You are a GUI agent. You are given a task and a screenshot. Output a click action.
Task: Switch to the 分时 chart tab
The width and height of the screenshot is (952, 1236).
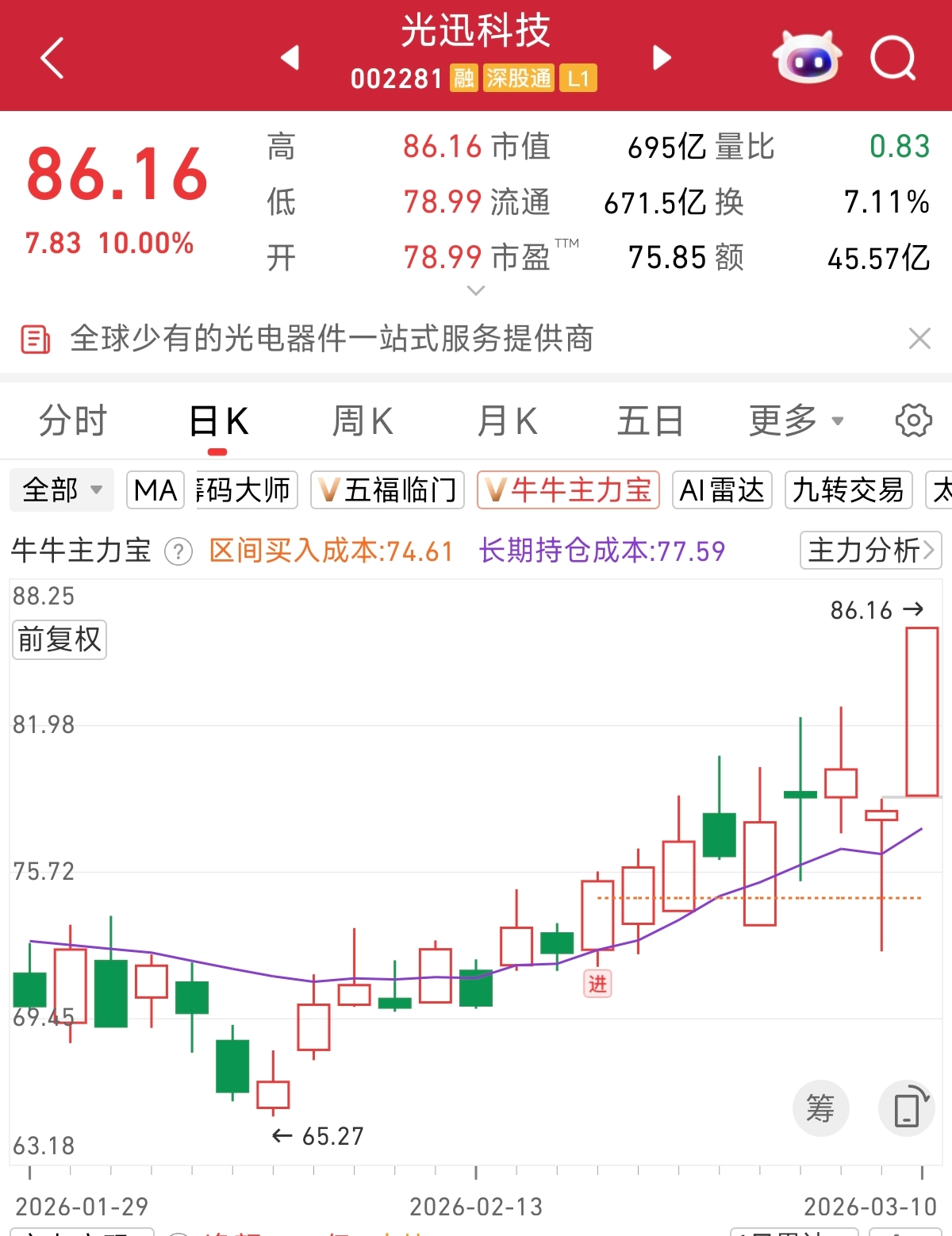[x=73, y=420]
